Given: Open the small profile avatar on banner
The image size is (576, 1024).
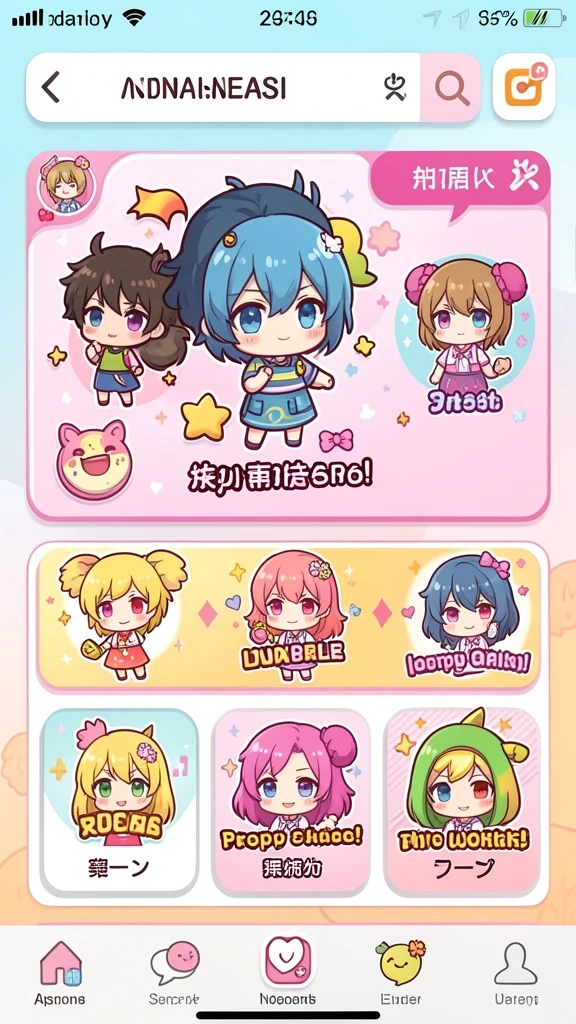Looking at the screenshot, I should pyautogui.click(x=66, y=185).
